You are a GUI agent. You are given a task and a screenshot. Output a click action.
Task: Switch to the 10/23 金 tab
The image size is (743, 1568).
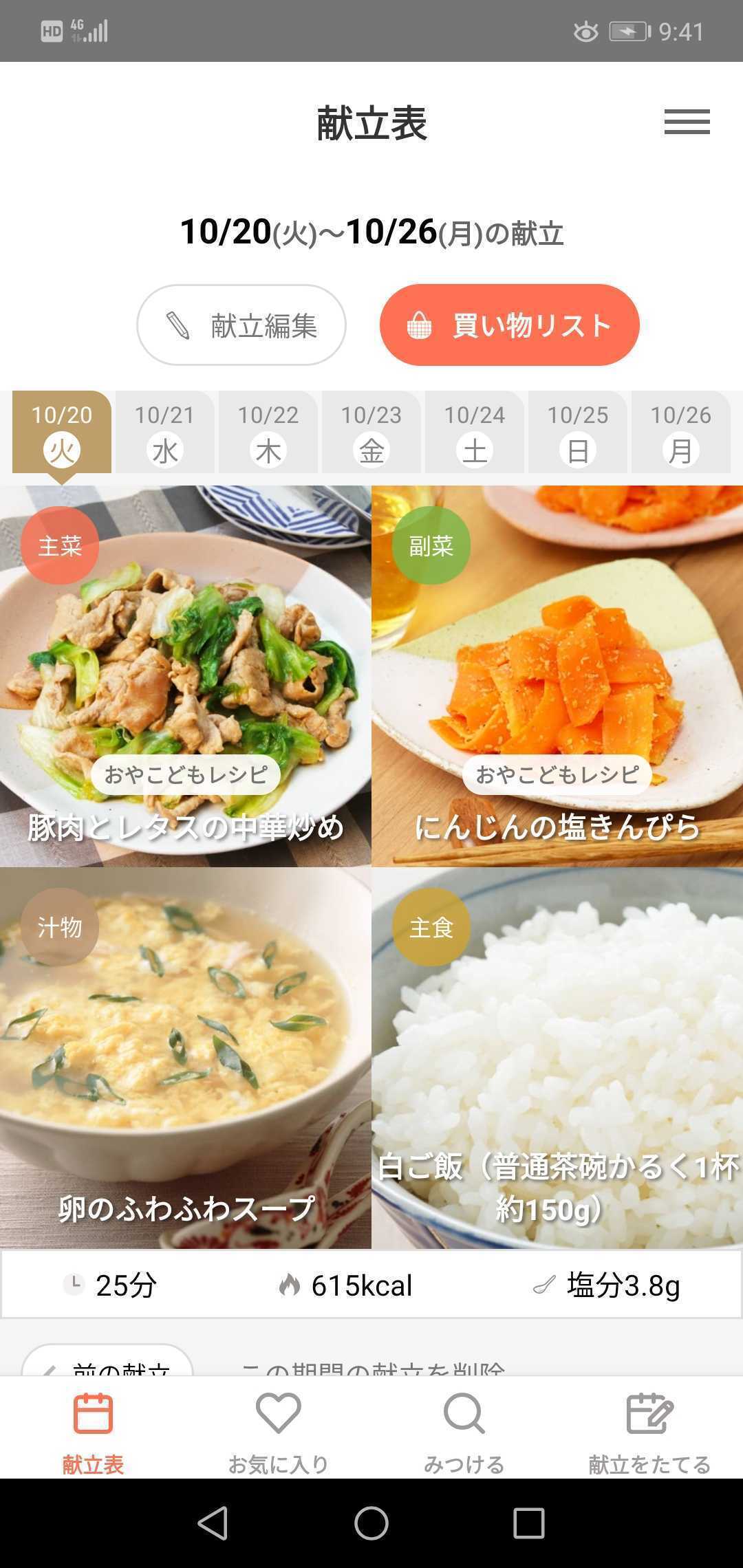(371, 432)
